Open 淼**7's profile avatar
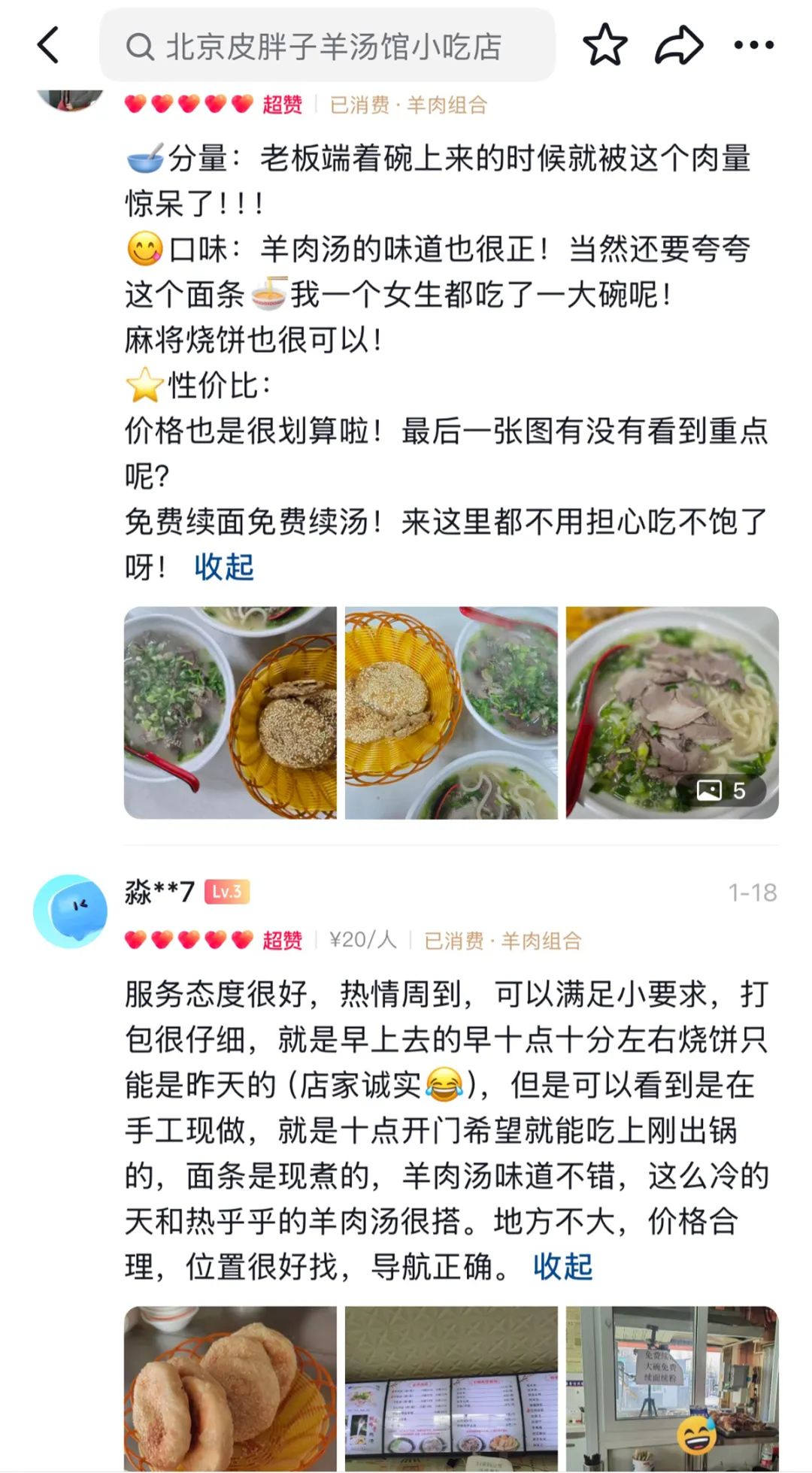This screenshot has width=812, height=1473. click(x=71, y=911)
